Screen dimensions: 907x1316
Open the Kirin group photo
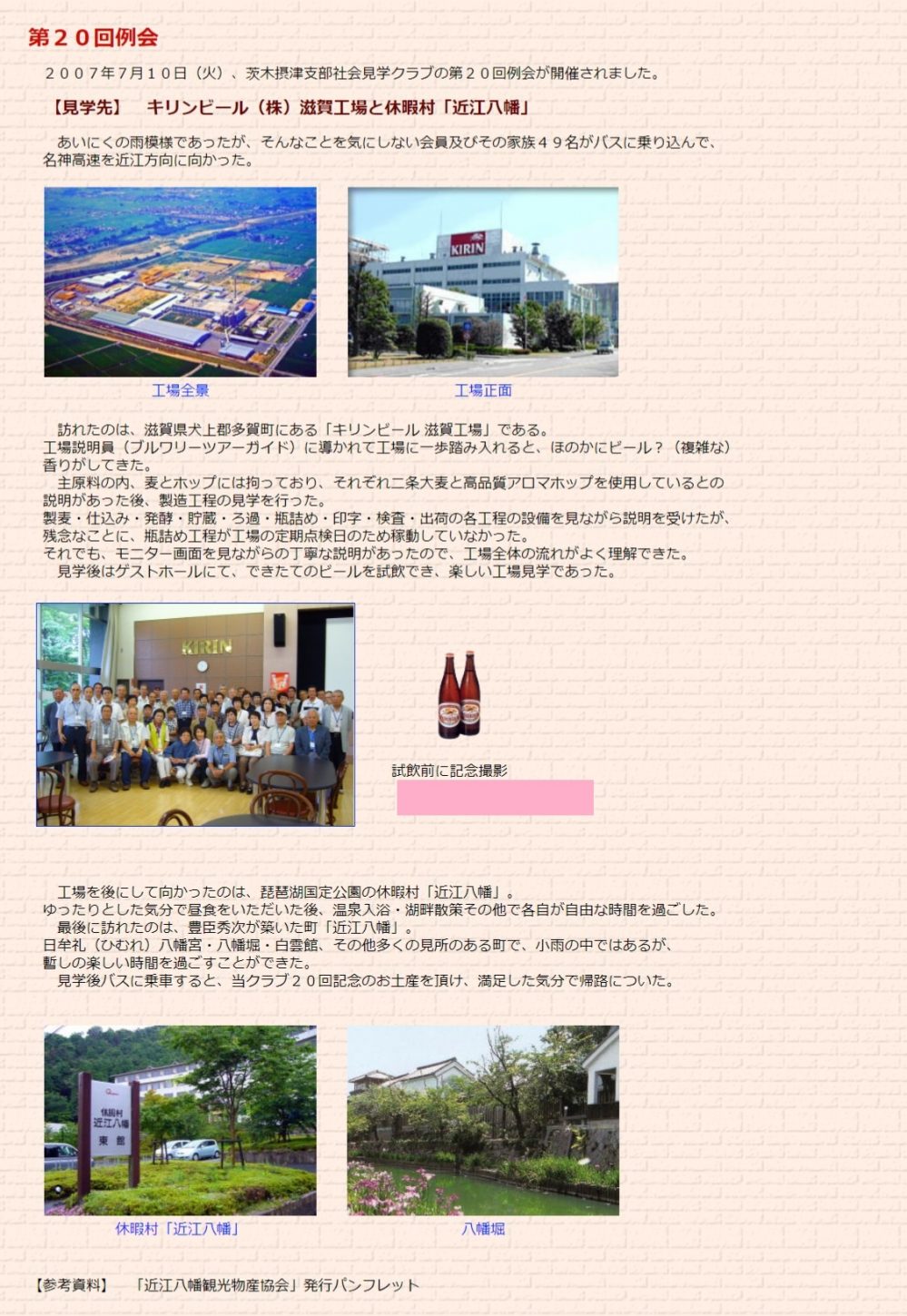(195, 714)
